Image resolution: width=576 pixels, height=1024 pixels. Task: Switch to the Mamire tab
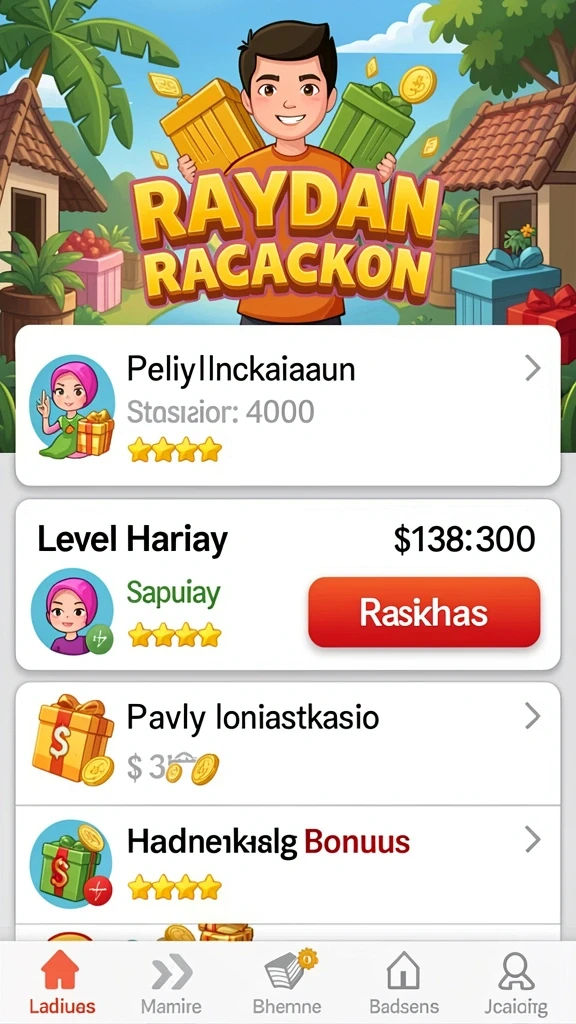(171, 982)
